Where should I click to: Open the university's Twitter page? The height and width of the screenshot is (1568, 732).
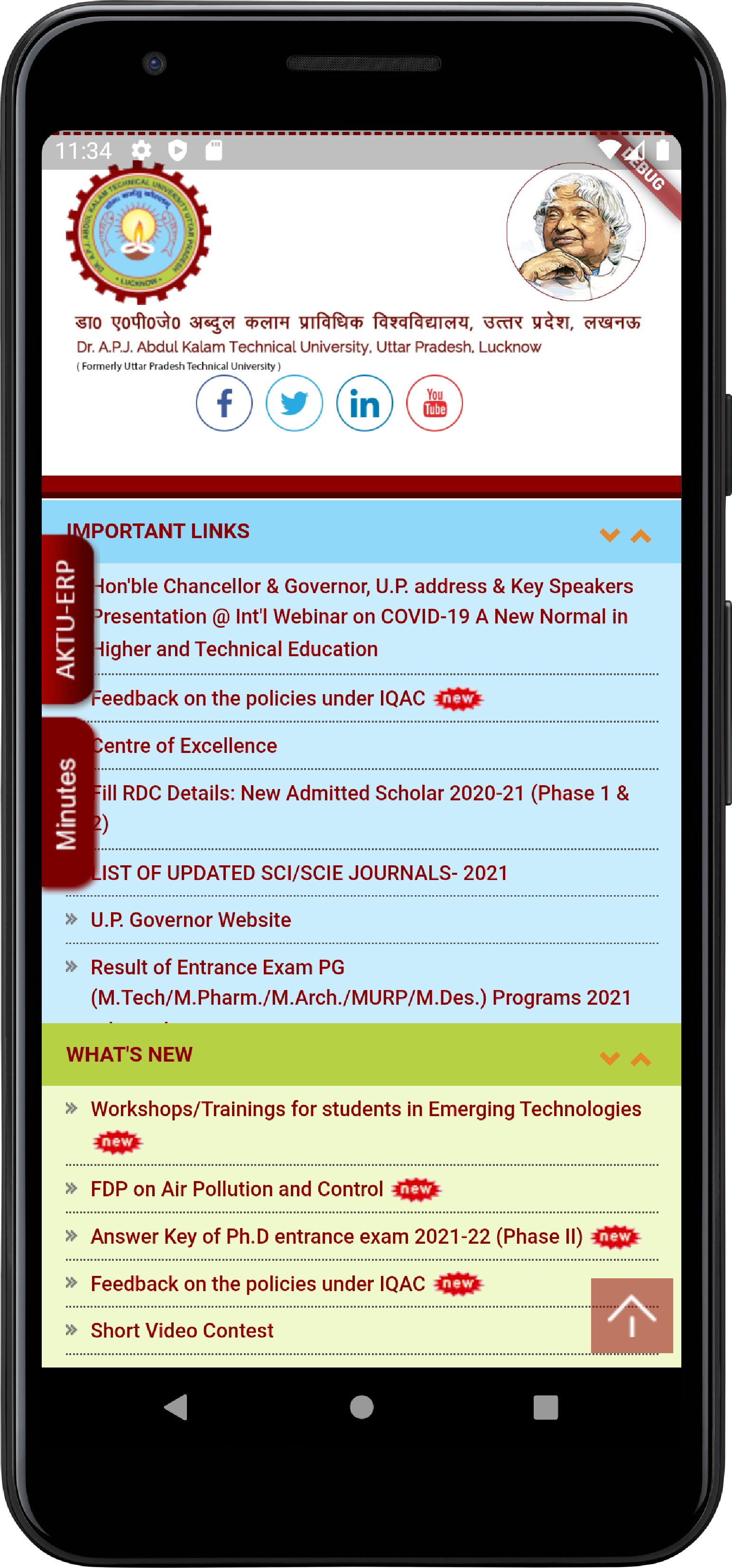[294, 403]
